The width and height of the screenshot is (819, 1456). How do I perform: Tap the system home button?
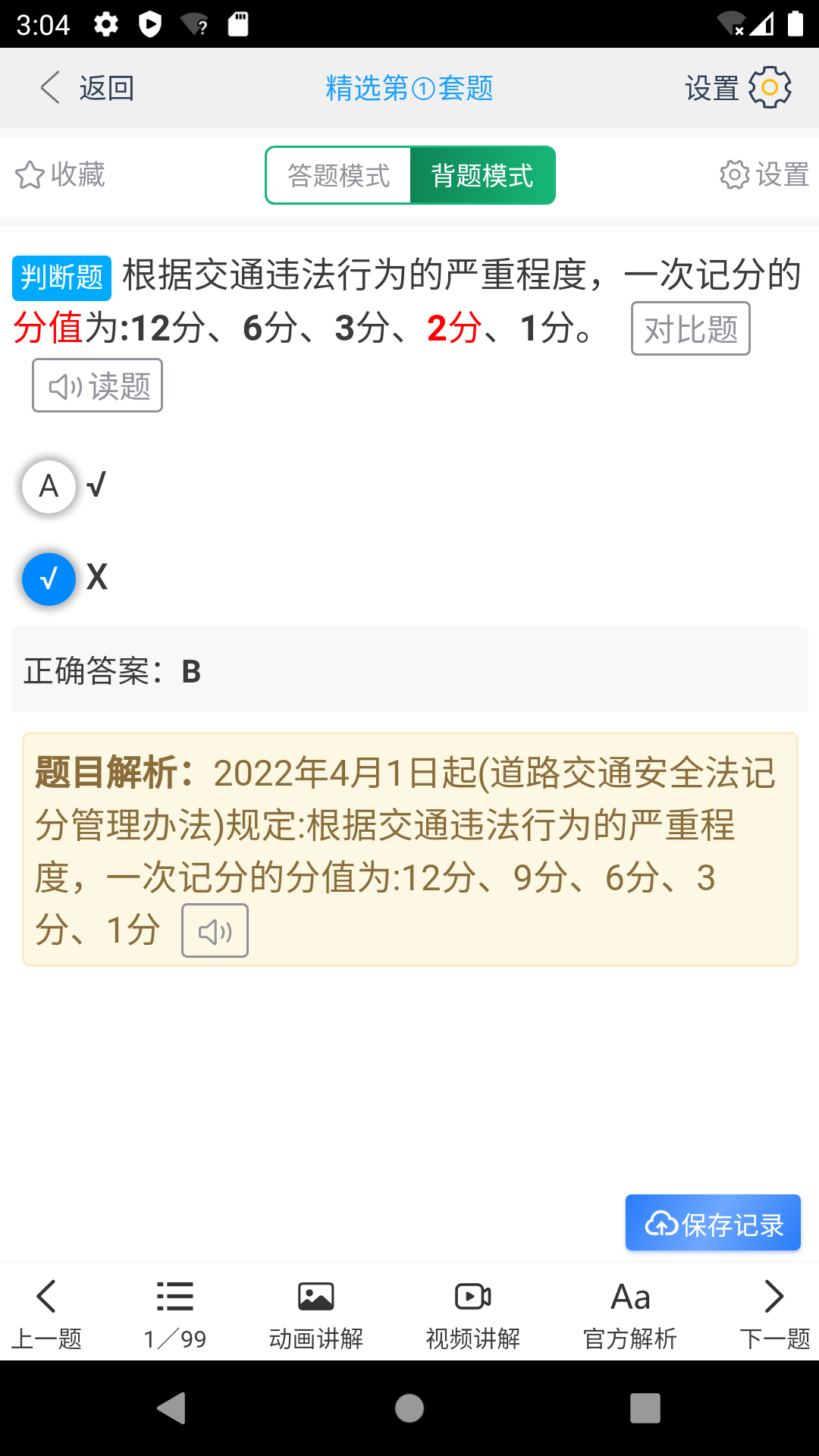click(x=409, y=1408)
